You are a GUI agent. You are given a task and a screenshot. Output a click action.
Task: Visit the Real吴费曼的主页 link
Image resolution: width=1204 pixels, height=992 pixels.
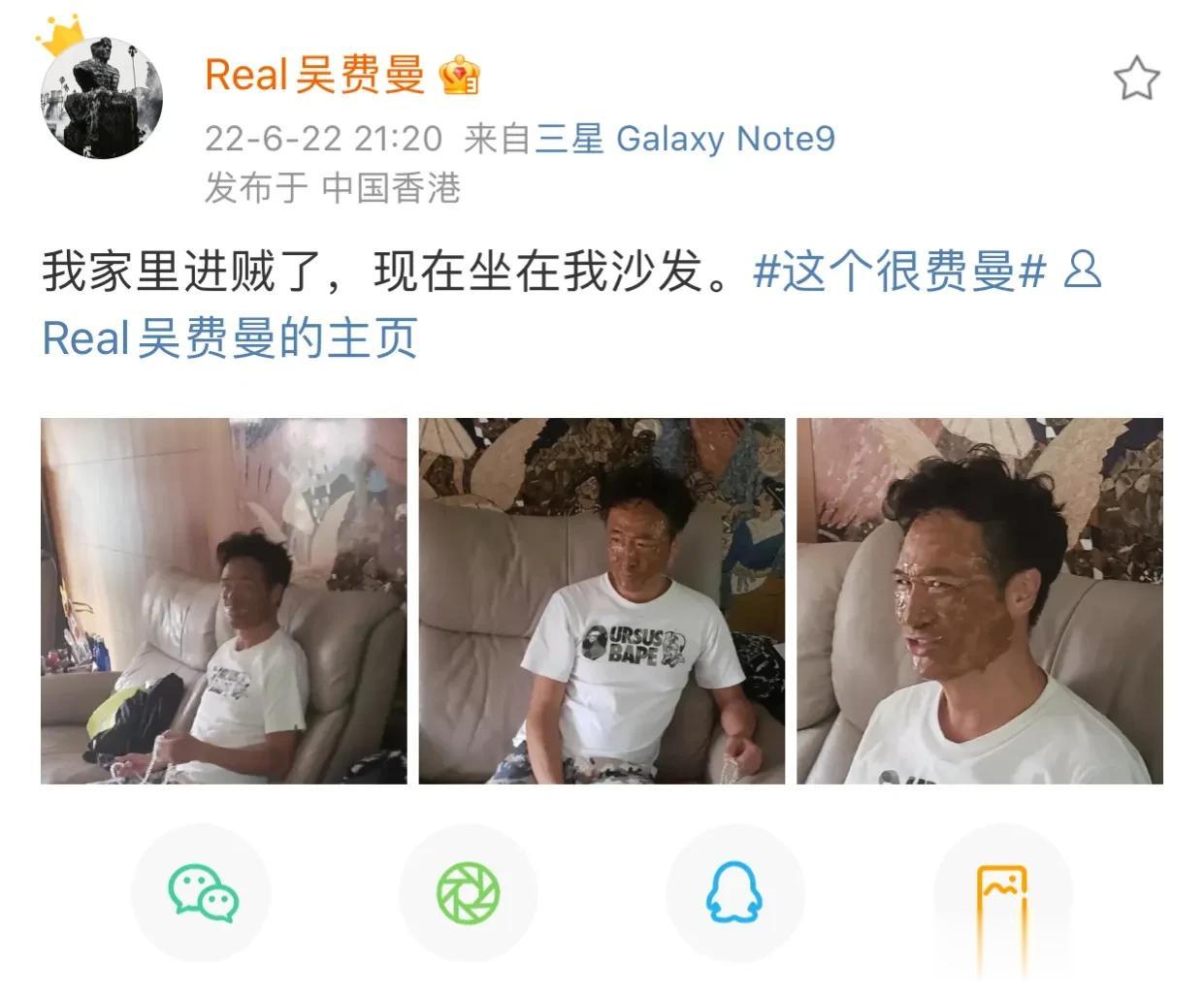tap(230, 338)
